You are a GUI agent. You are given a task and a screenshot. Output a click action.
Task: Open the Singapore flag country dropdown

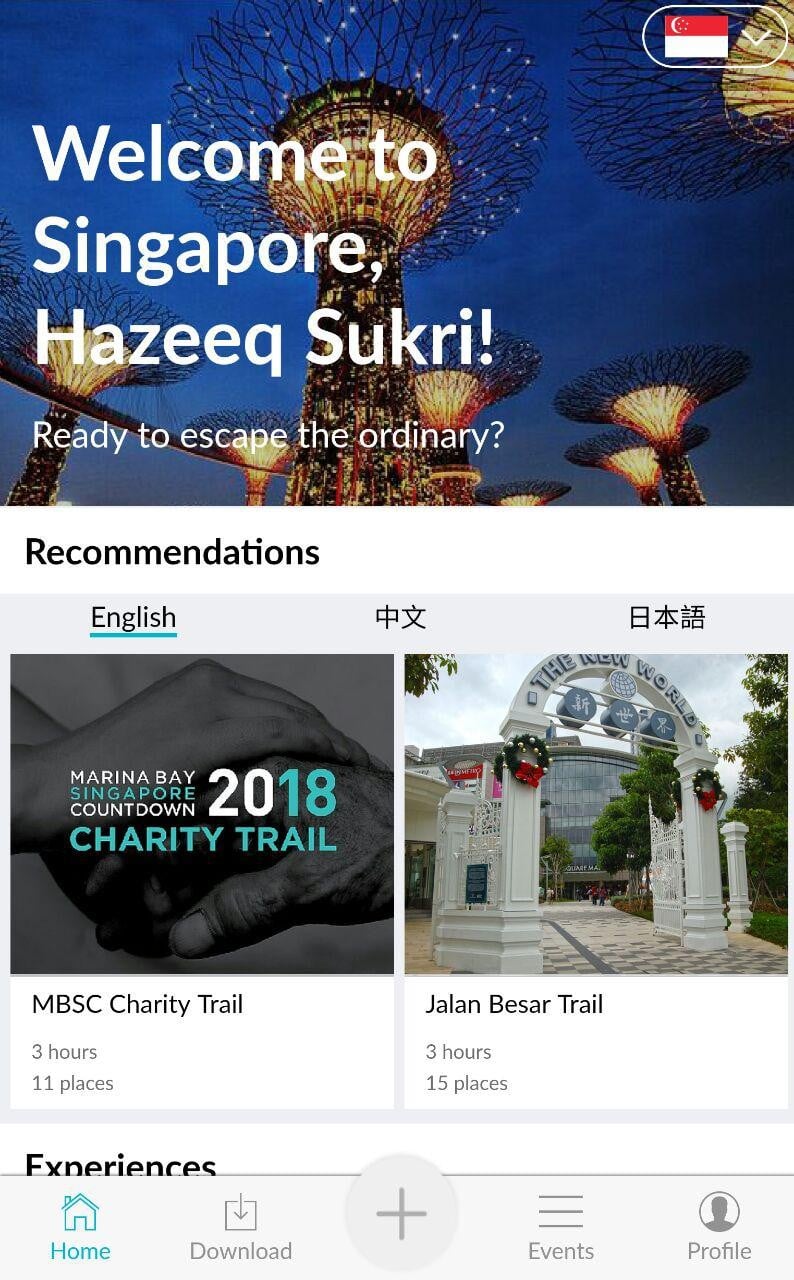(715, 37)
